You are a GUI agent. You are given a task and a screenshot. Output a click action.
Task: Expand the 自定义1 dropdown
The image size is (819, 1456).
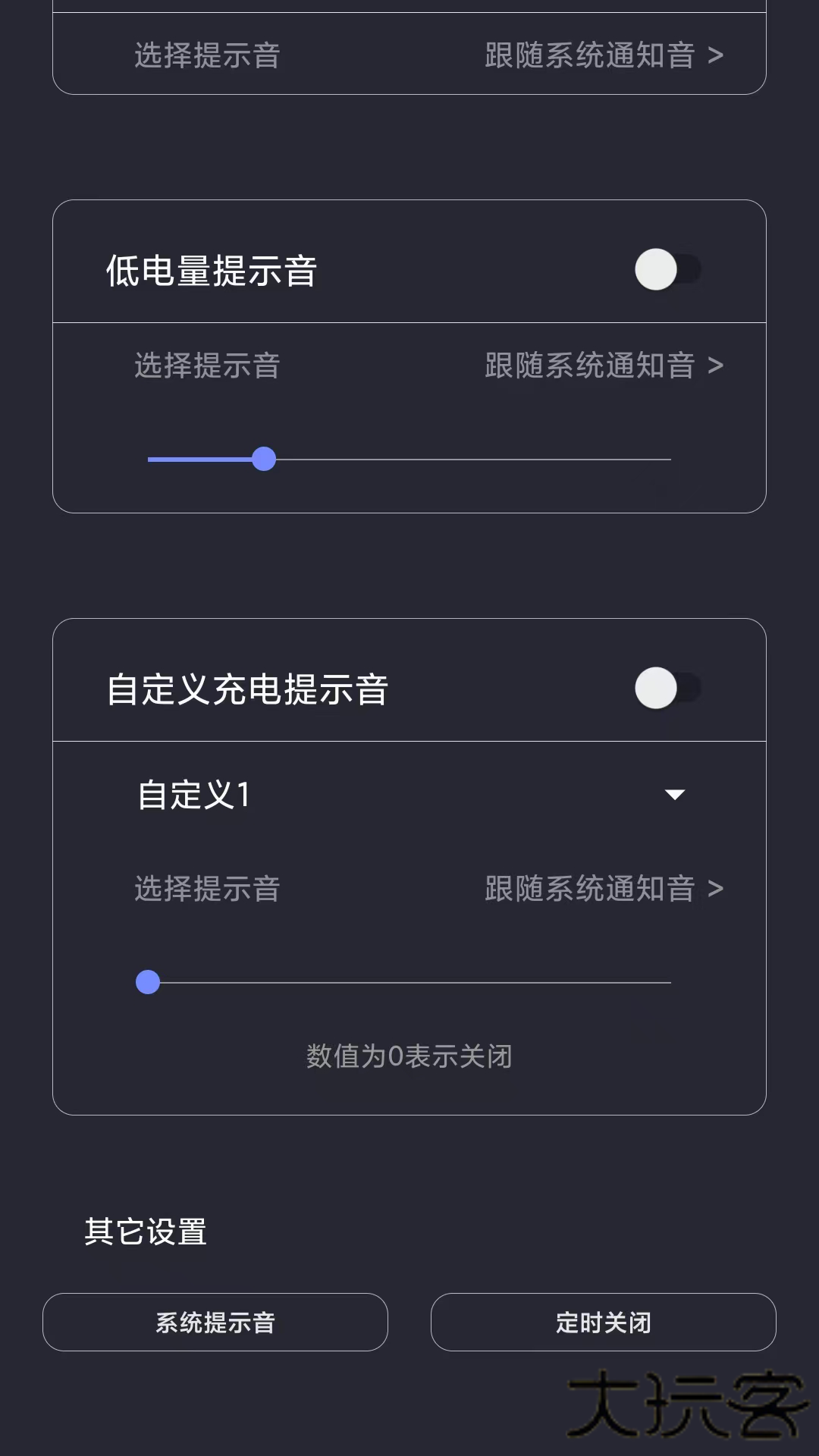(x=675, y=795)
